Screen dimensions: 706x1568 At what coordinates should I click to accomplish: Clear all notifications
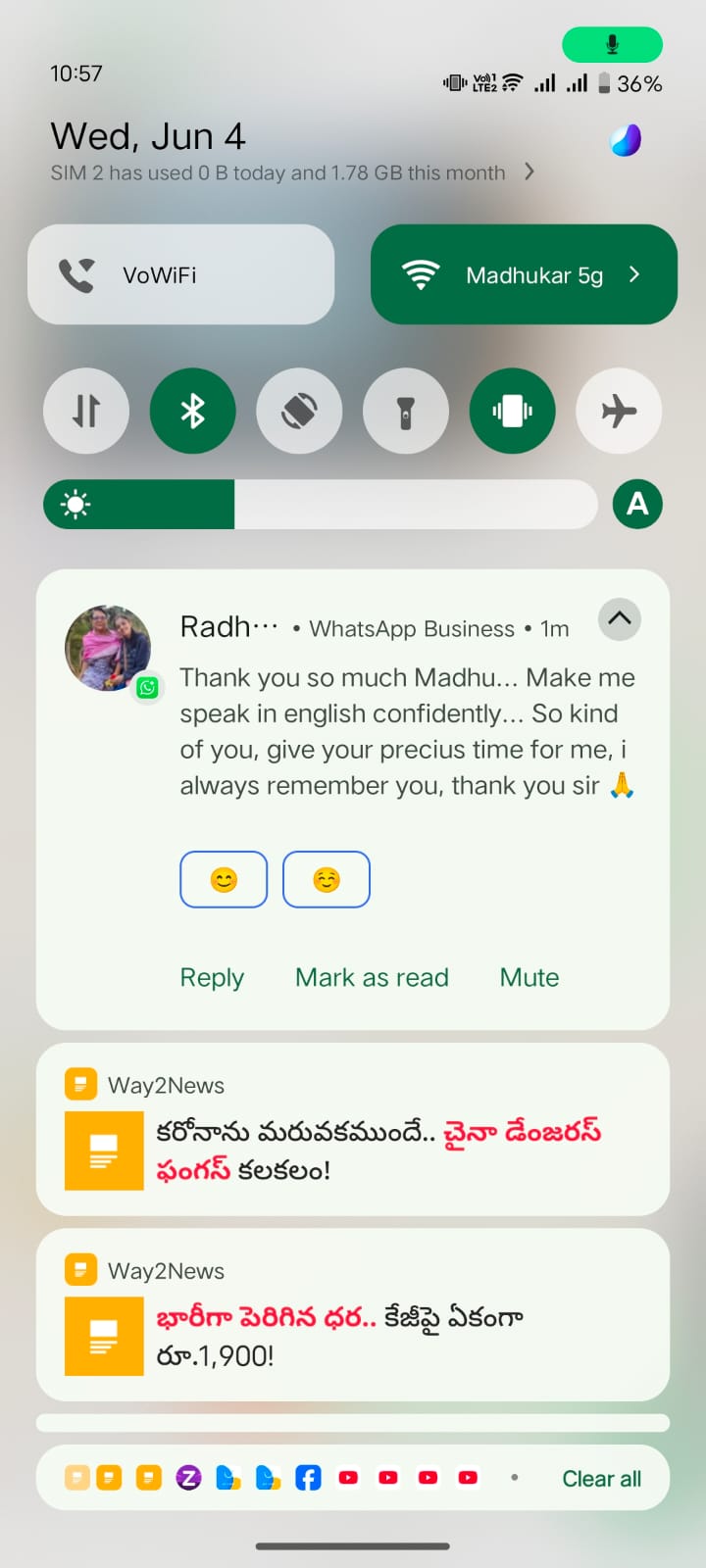(601, 1479)
